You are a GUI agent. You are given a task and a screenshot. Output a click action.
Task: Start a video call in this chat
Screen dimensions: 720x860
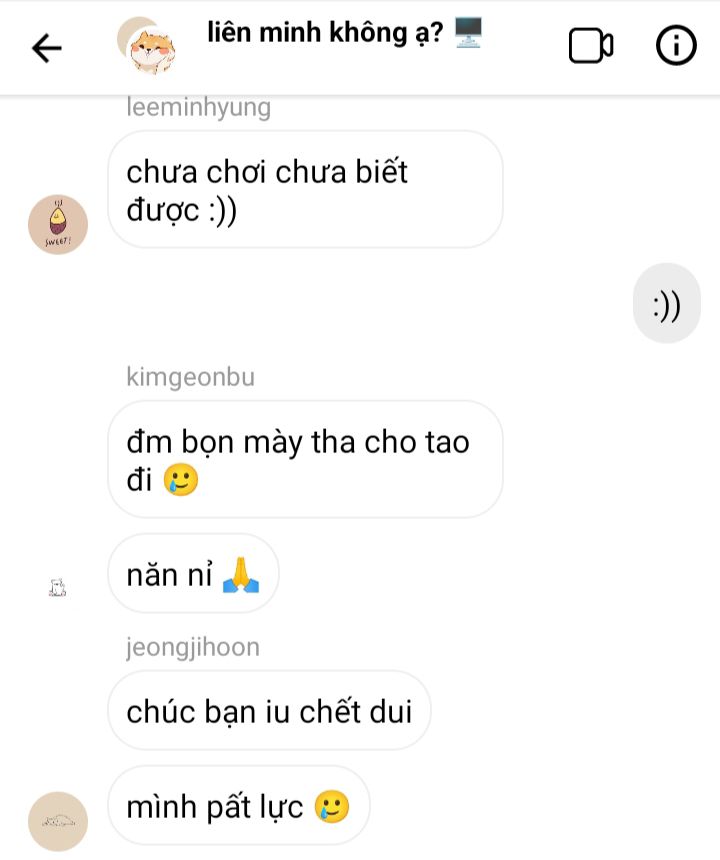(x=590, y=46)
